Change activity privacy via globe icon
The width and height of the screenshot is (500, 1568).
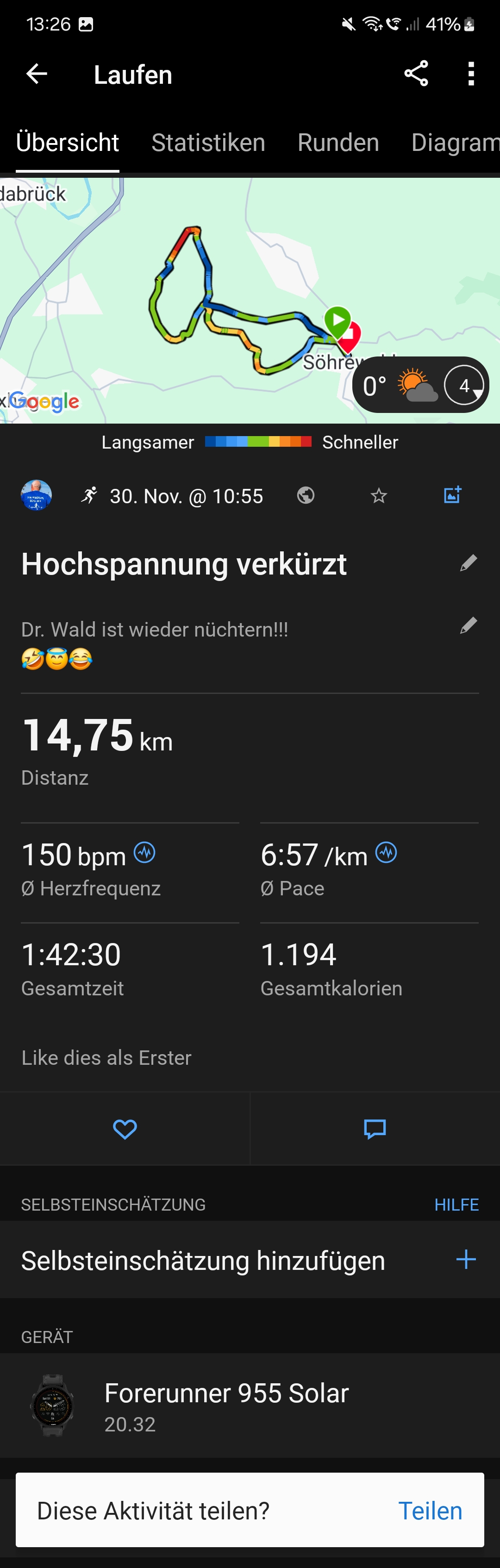306,495
